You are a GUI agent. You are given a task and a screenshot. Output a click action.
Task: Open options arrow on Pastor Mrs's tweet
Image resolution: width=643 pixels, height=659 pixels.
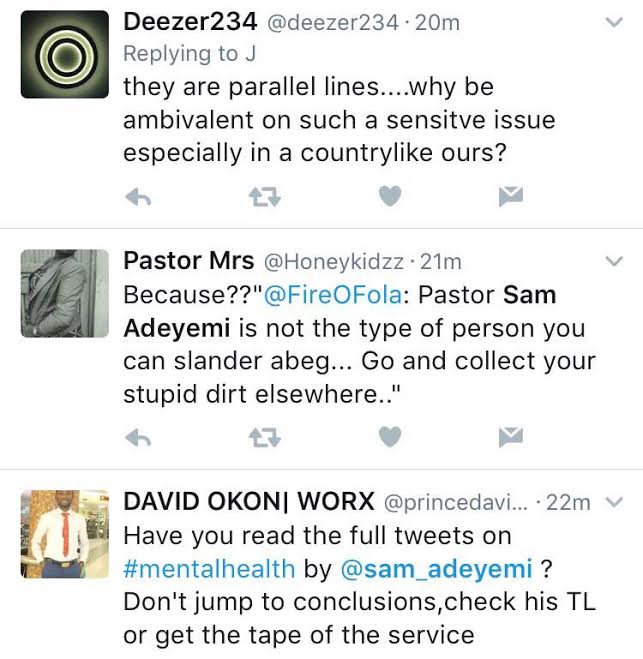point(614,261)
